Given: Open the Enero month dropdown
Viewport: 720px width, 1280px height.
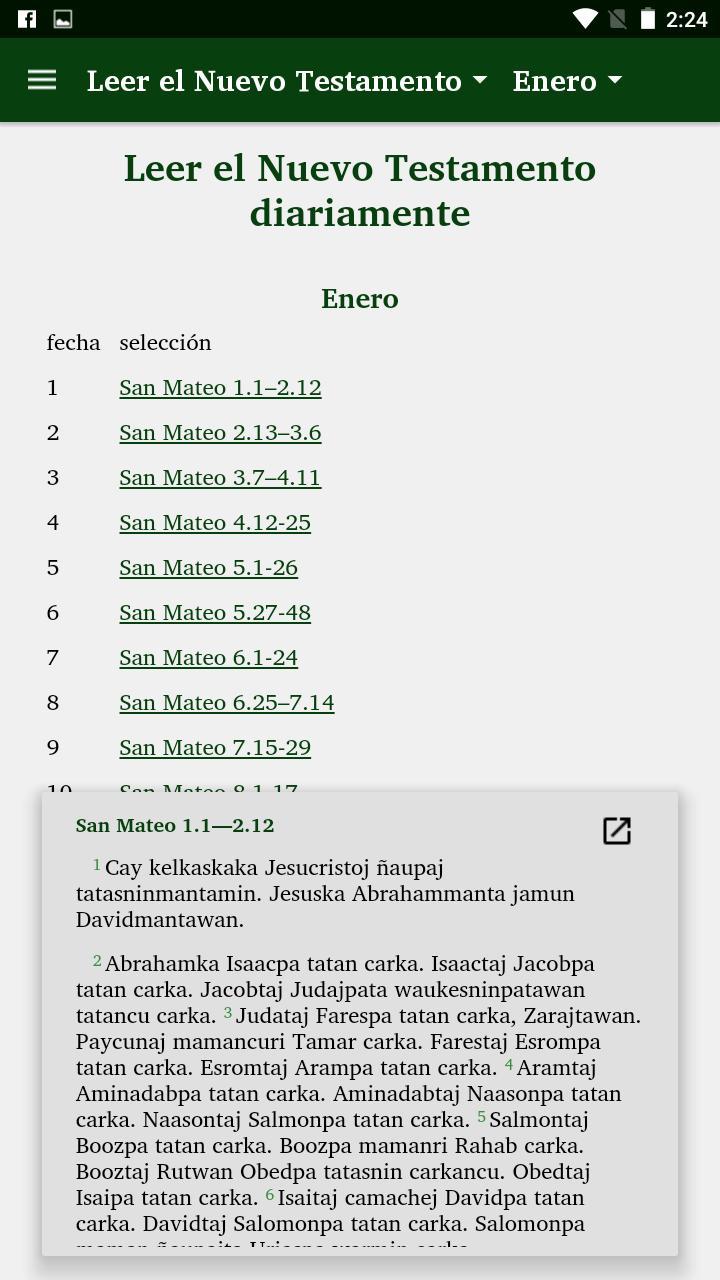Looking at the screenshot, I should coord(566,81).
